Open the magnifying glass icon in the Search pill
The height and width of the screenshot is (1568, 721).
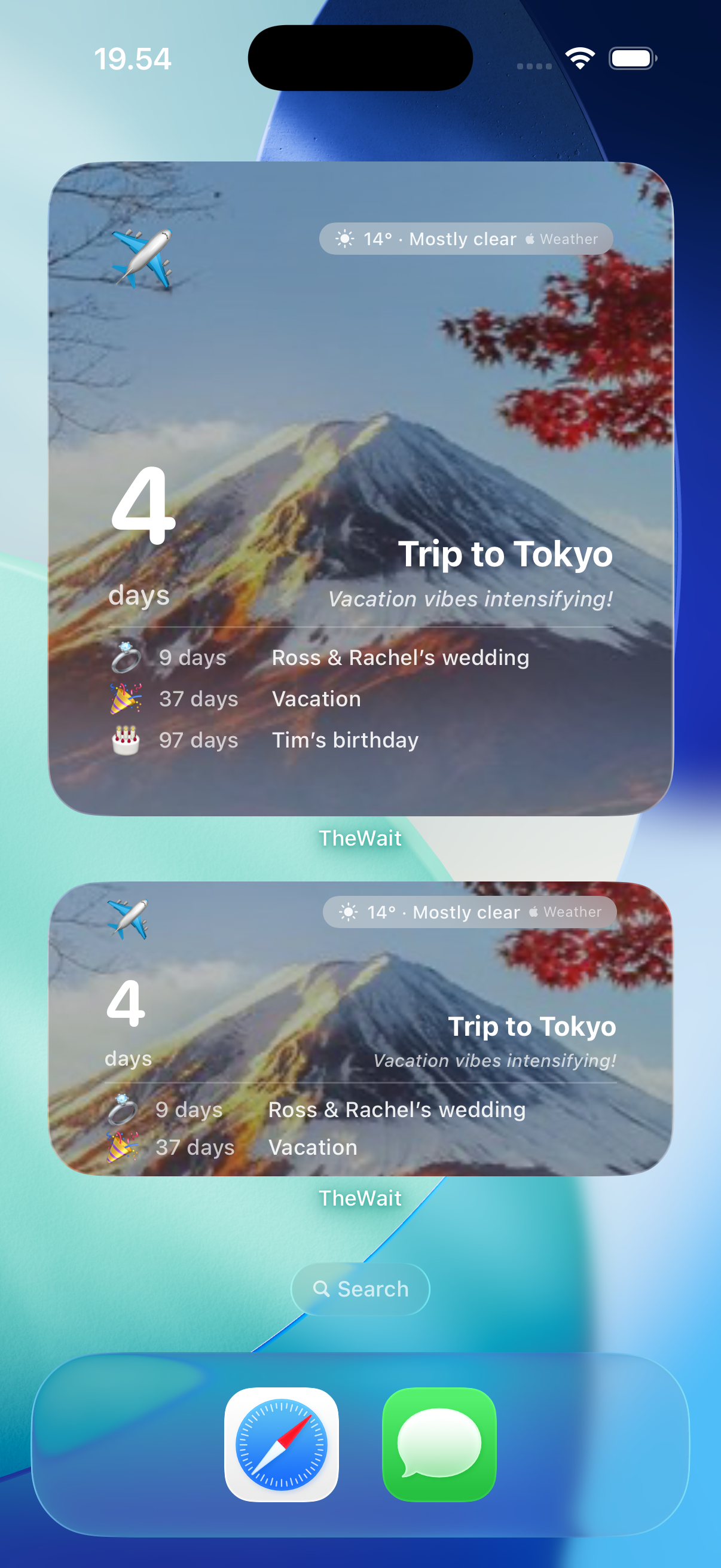[322, 1289]
